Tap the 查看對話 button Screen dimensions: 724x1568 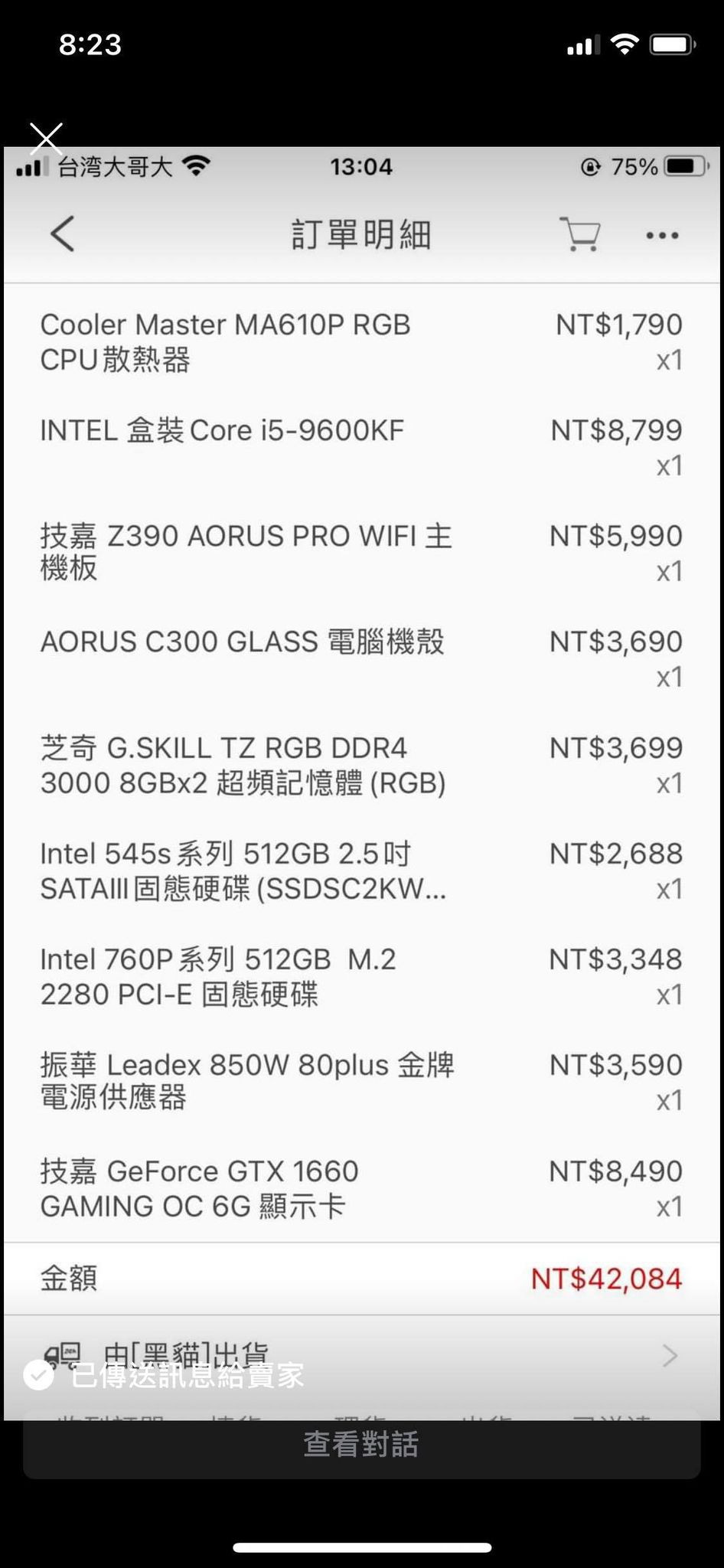tap(361, 1444)
